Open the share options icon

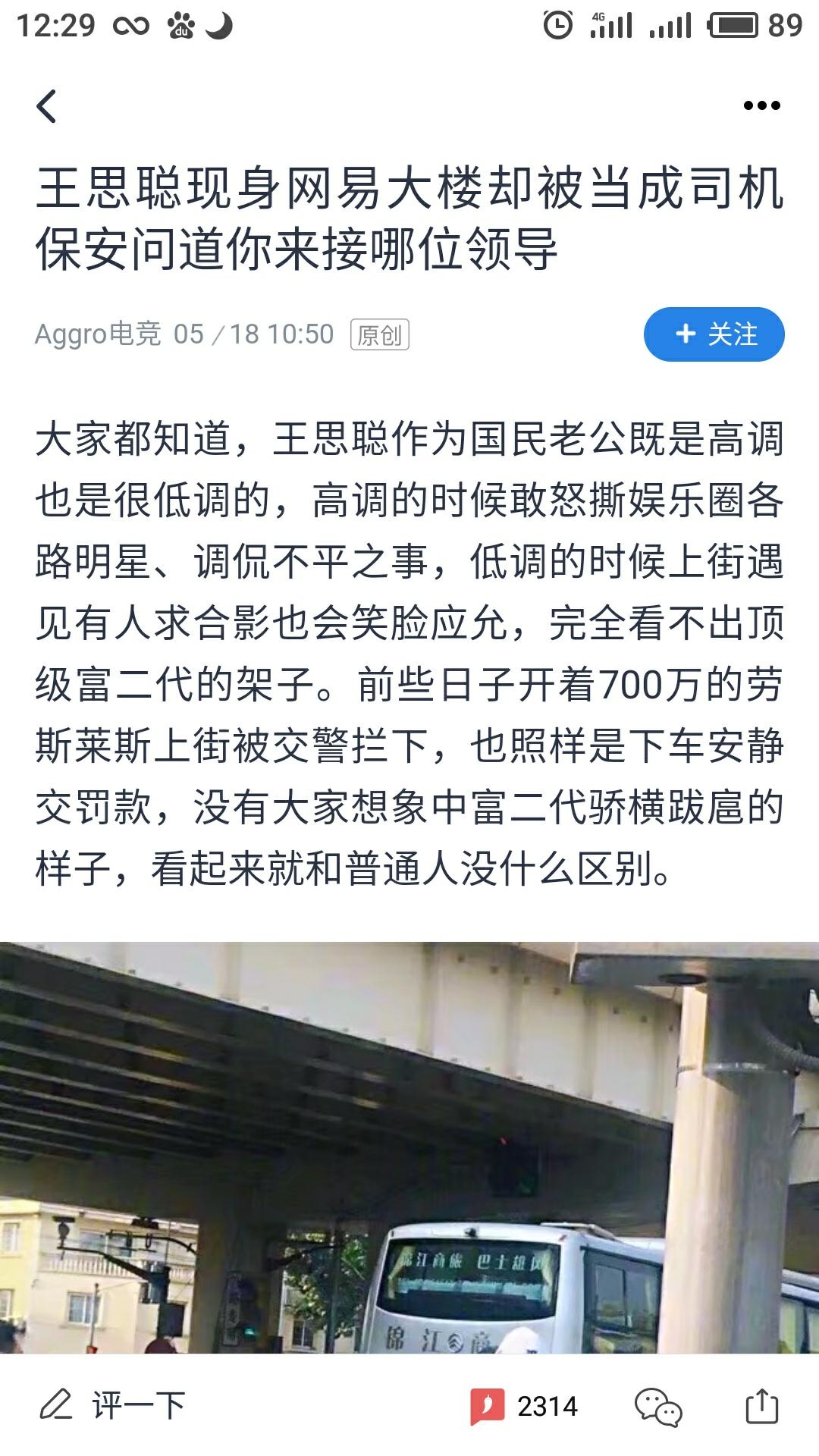[761, 1406]
